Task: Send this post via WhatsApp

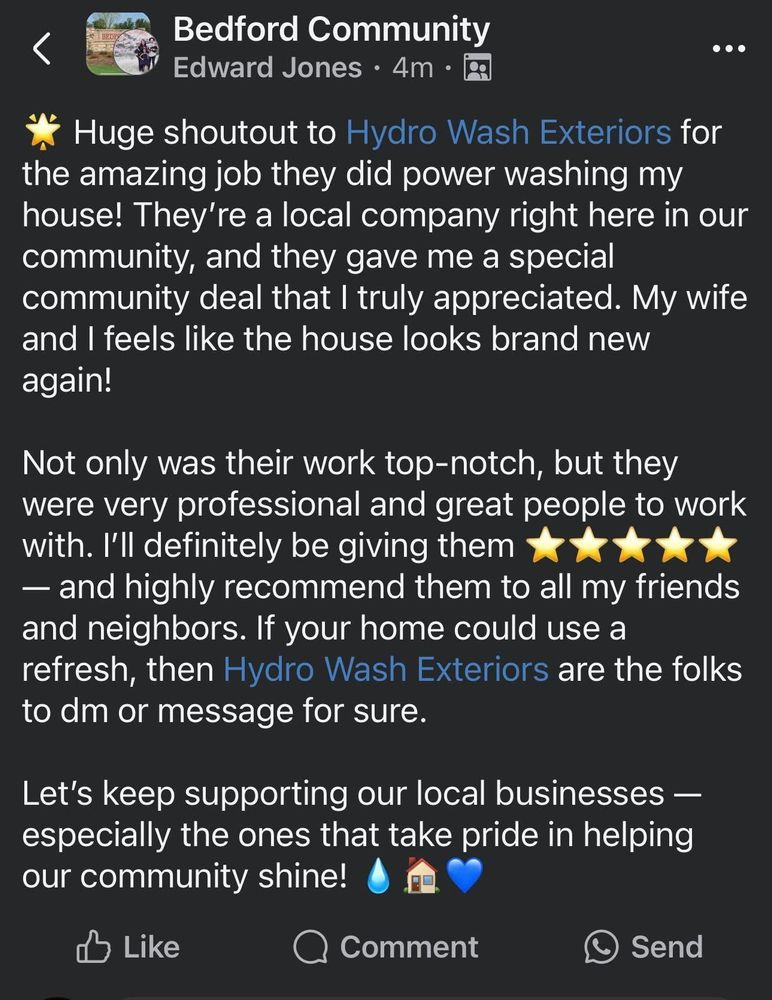Action: tap(643, 946)
